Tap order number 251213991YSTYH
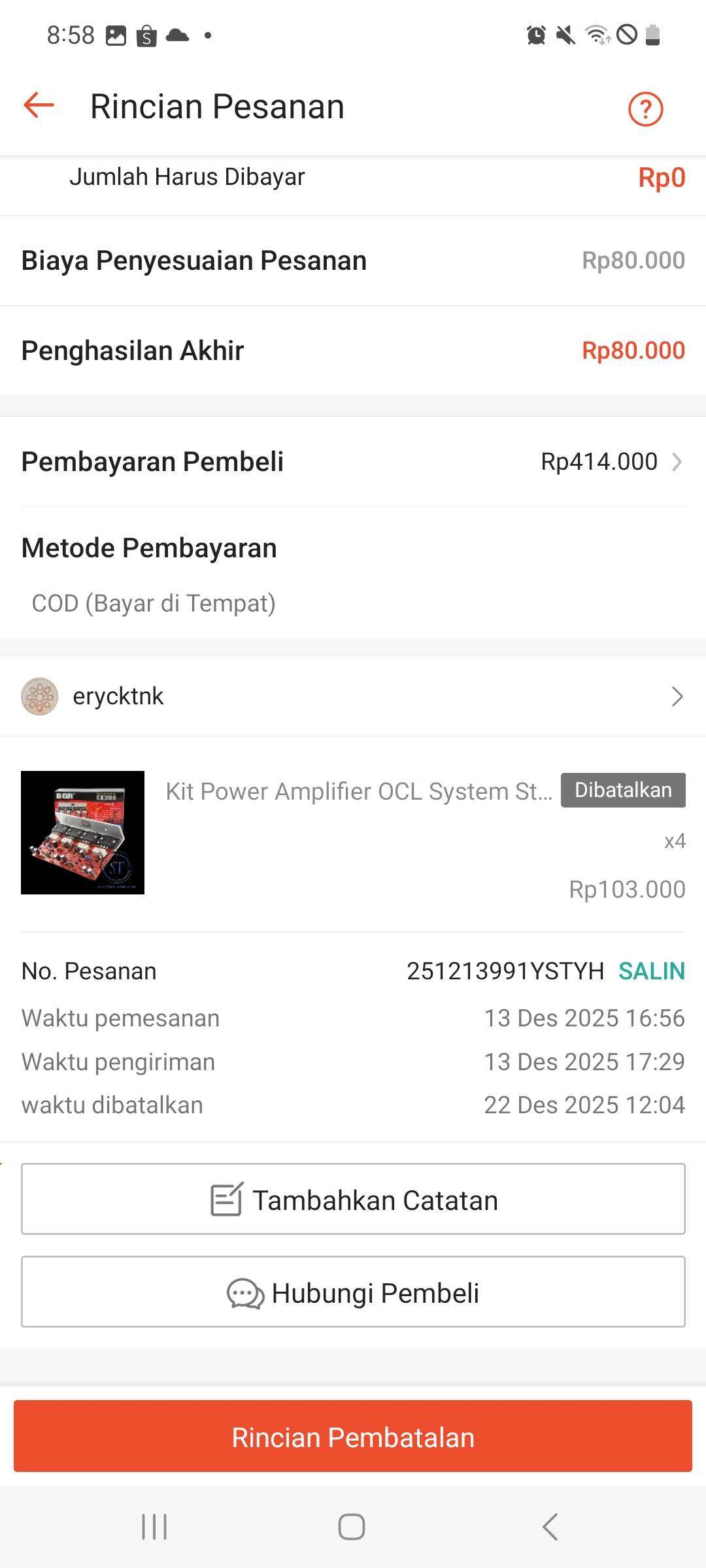The width and height of the screenshot is (706, 1568). 505,972
